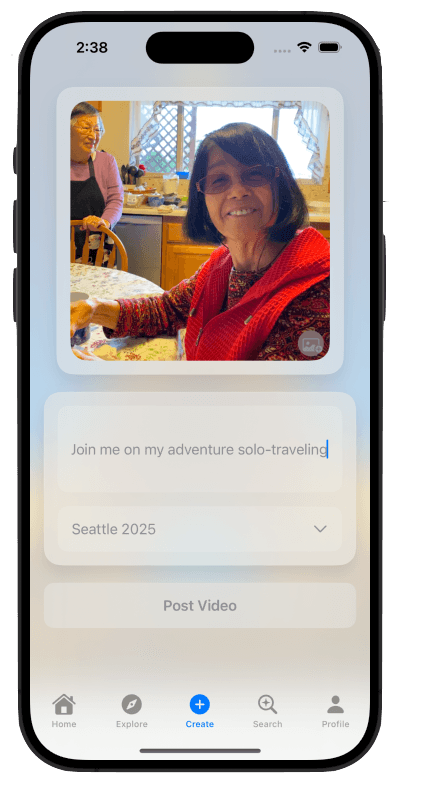Open the Profile tab
This screenshot has width=426, height=789.
[335, 711]
